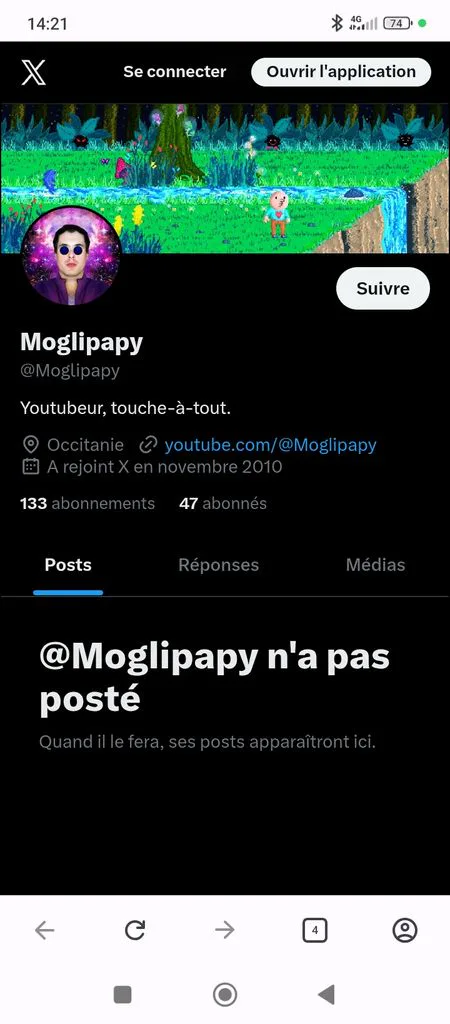Open Moglipapy's profile picture
The image size is (450, 1024).
pyautogui.click(x=71, y=255)
